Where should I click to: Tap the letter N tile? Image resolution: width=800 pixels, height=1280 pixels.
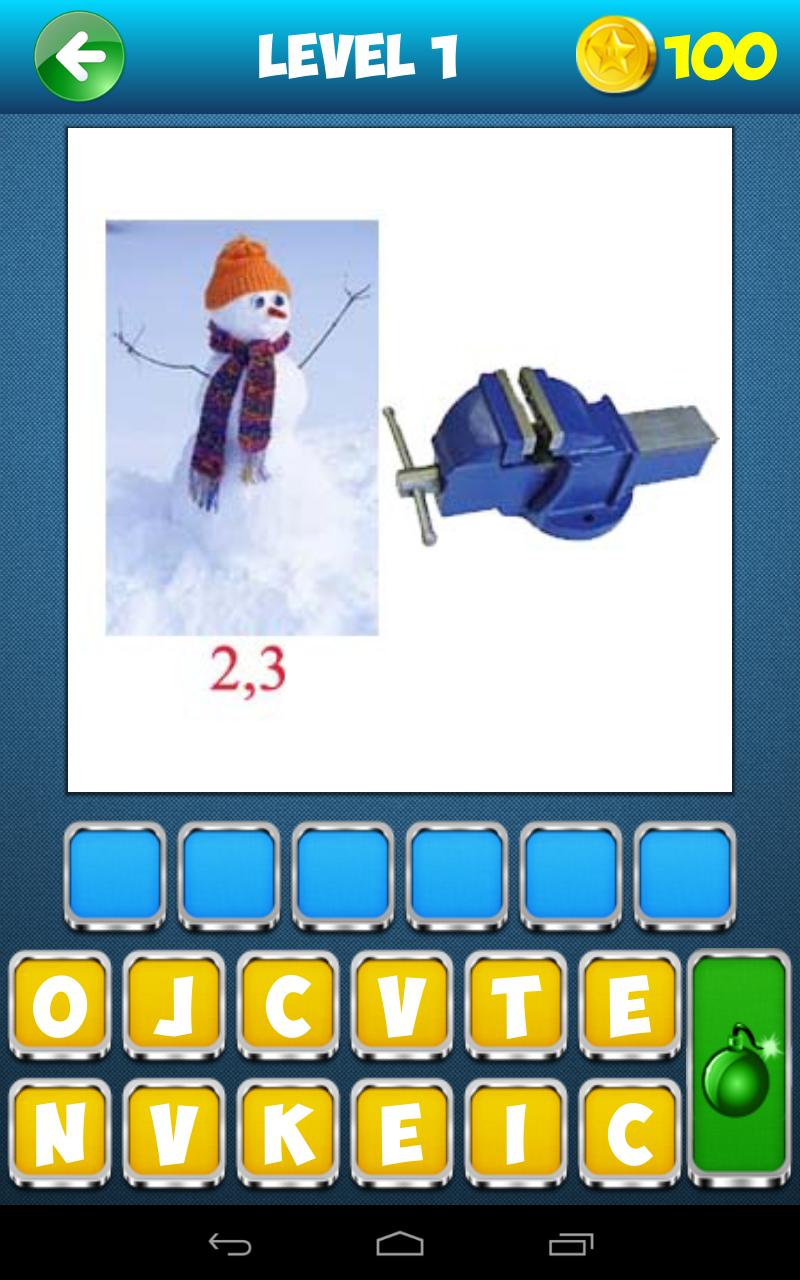[60, 1134]
